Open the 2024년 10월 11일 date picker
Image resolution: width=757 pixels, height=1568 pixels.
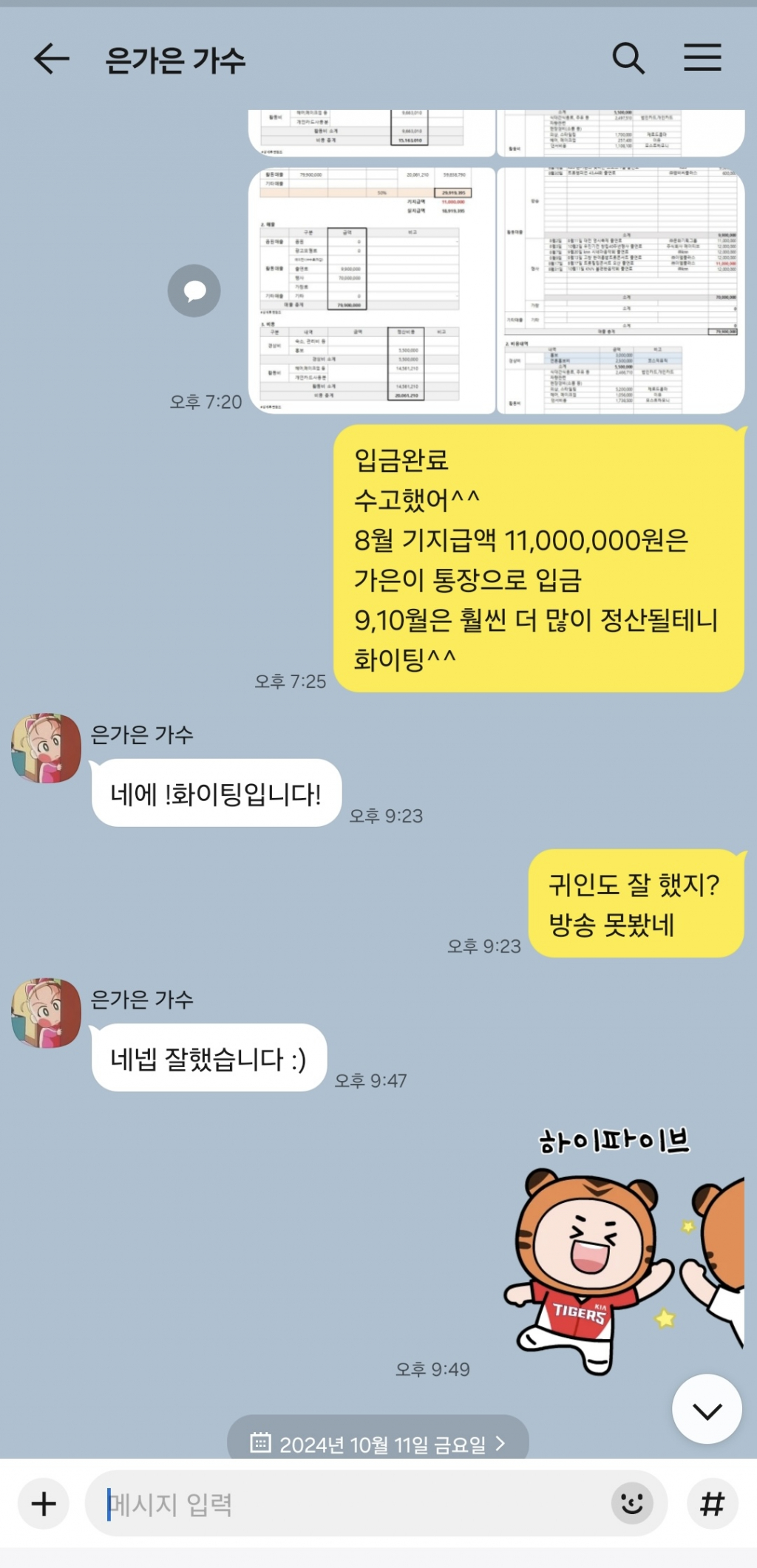pyautogui.click(x=378, y=1443)
